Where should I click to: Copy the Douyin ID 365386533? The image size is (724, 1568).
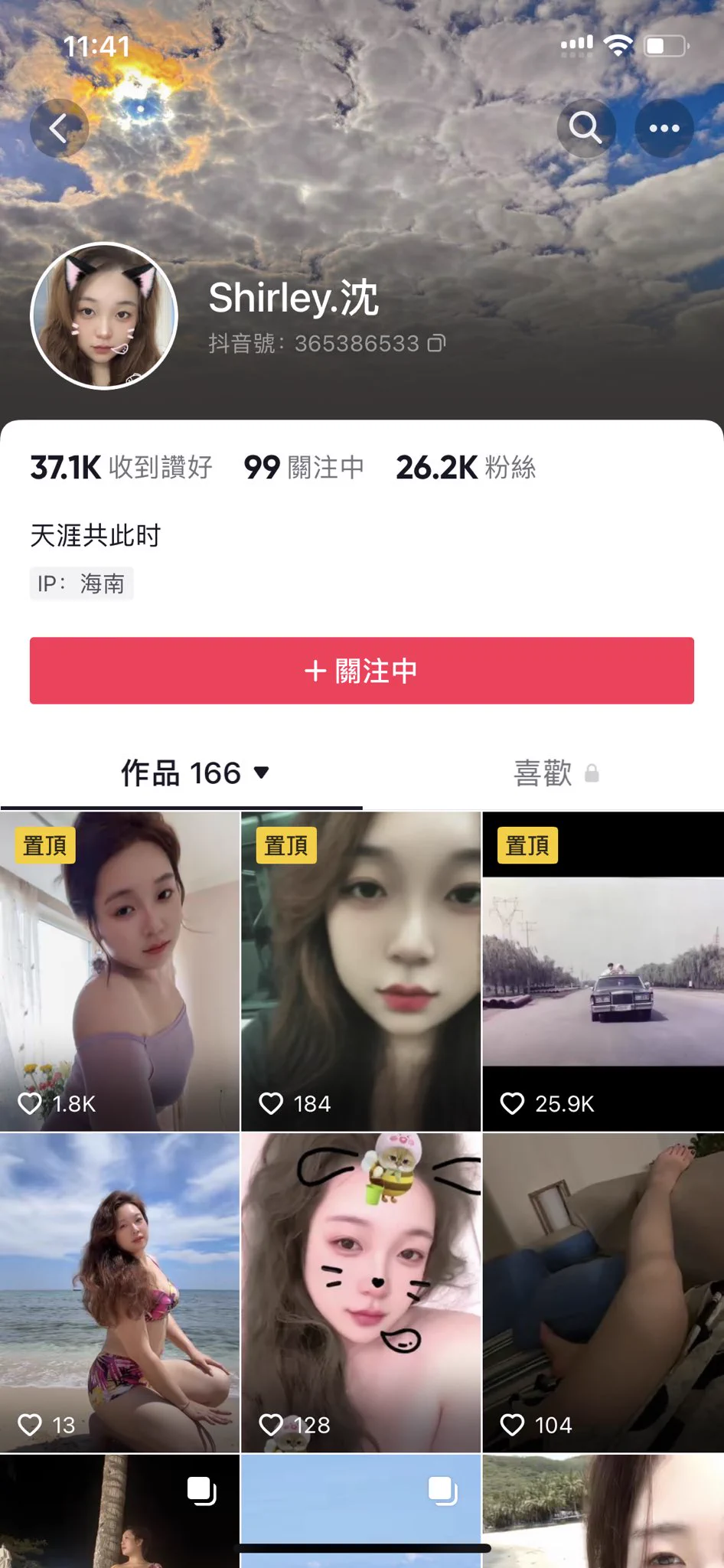tap(436, 343)
